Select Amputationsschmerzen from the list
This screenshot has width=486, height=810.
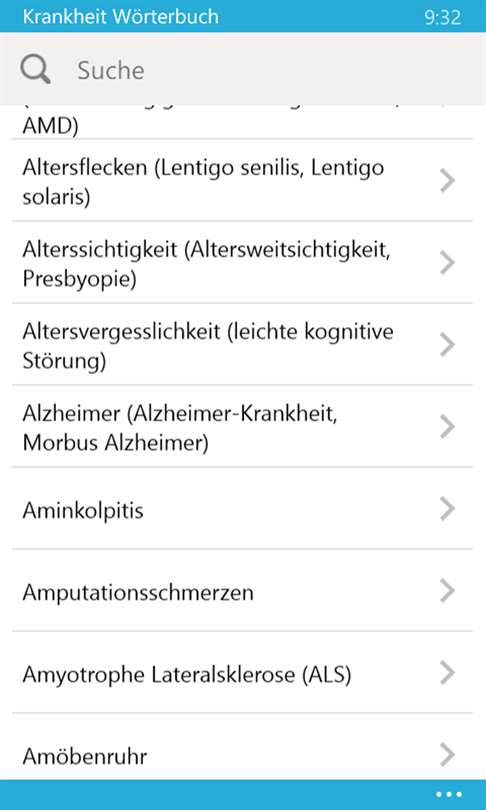[243, 590]
